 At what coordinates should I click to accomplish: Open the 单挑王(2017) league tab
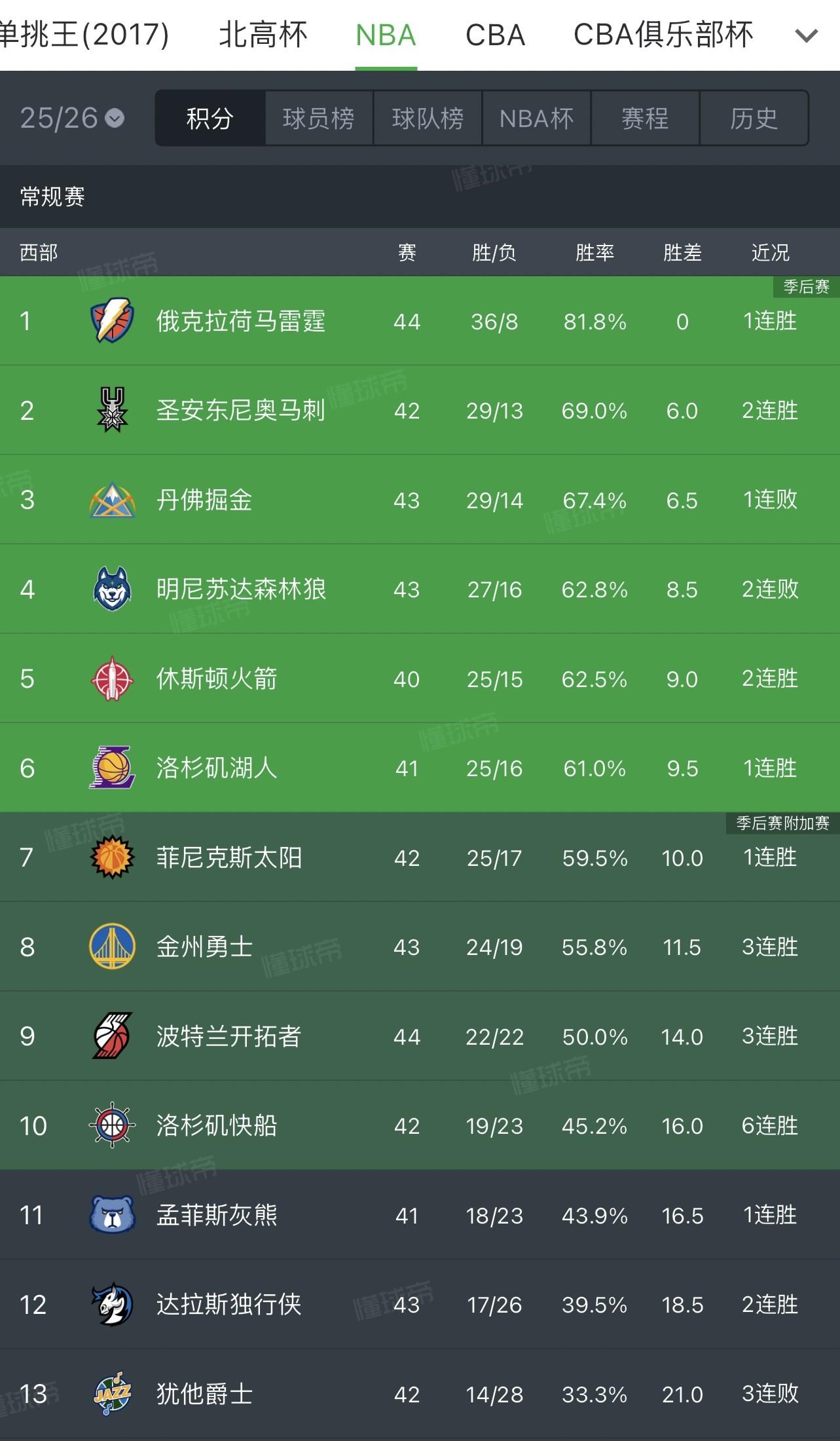point(84,35)
